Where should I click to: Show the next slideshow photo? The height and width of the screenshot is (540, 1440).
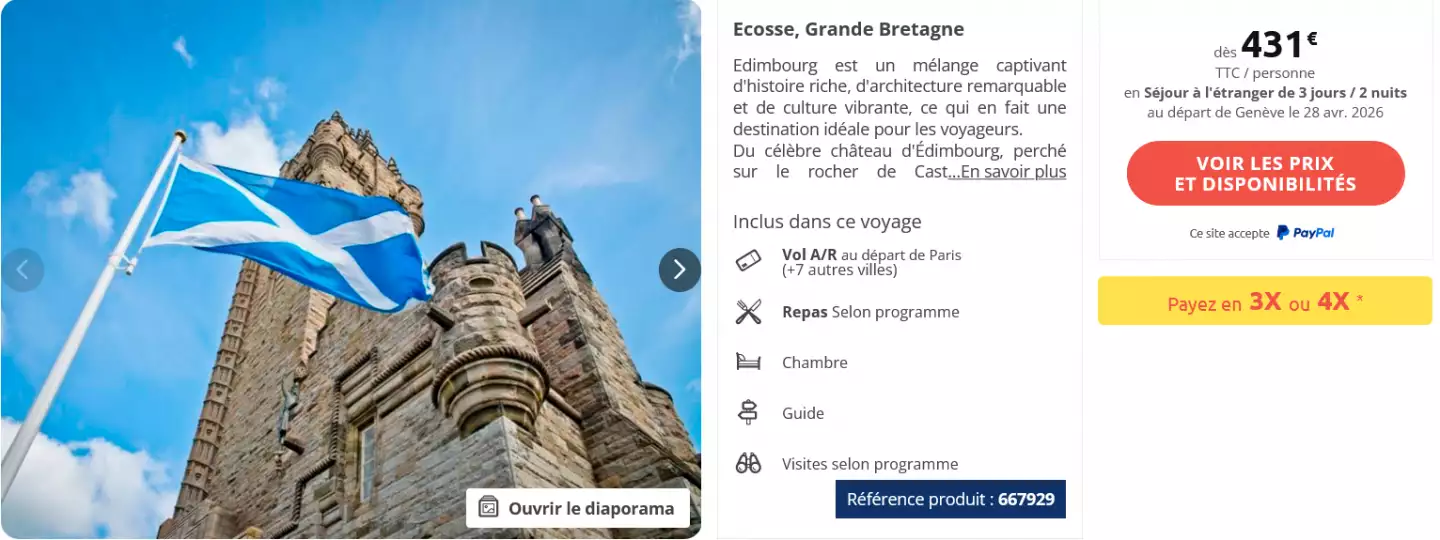tap(679, 270)
